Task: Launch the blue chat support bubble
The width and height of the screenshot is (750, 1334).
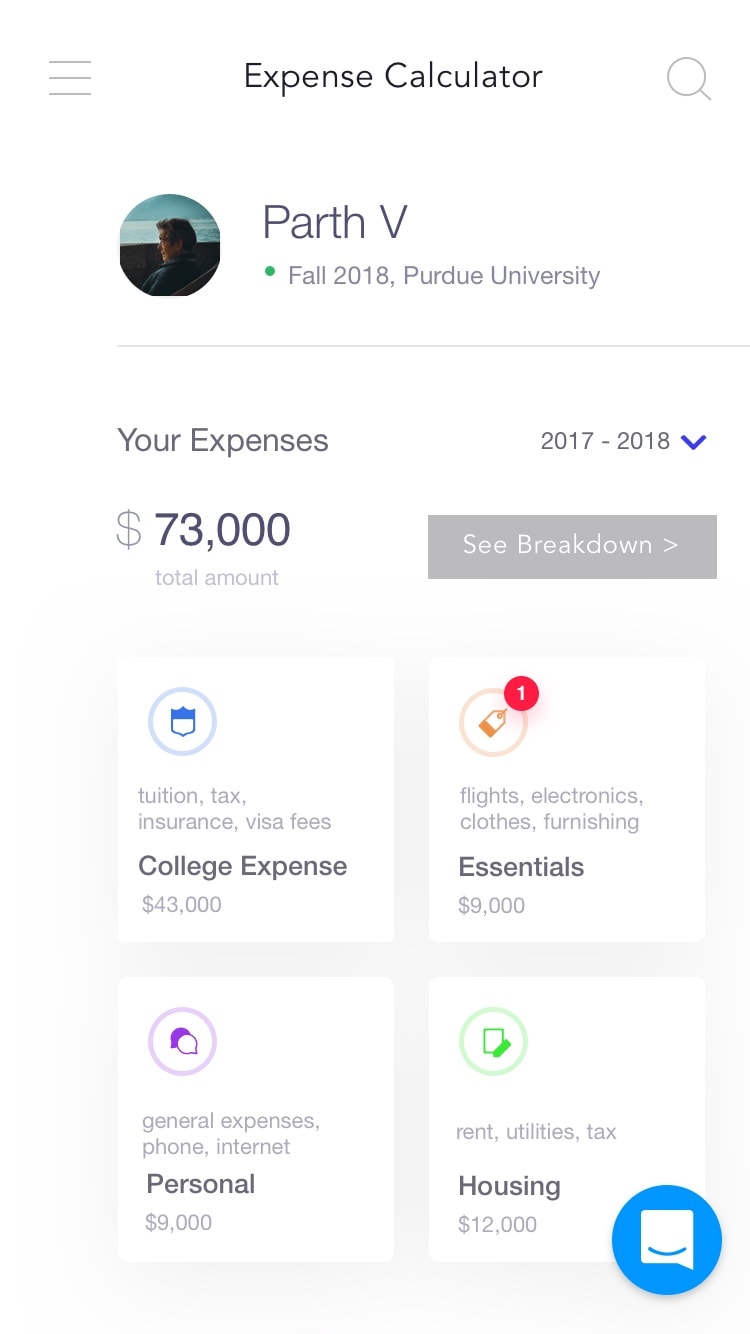Action: tap(667, 1240)
